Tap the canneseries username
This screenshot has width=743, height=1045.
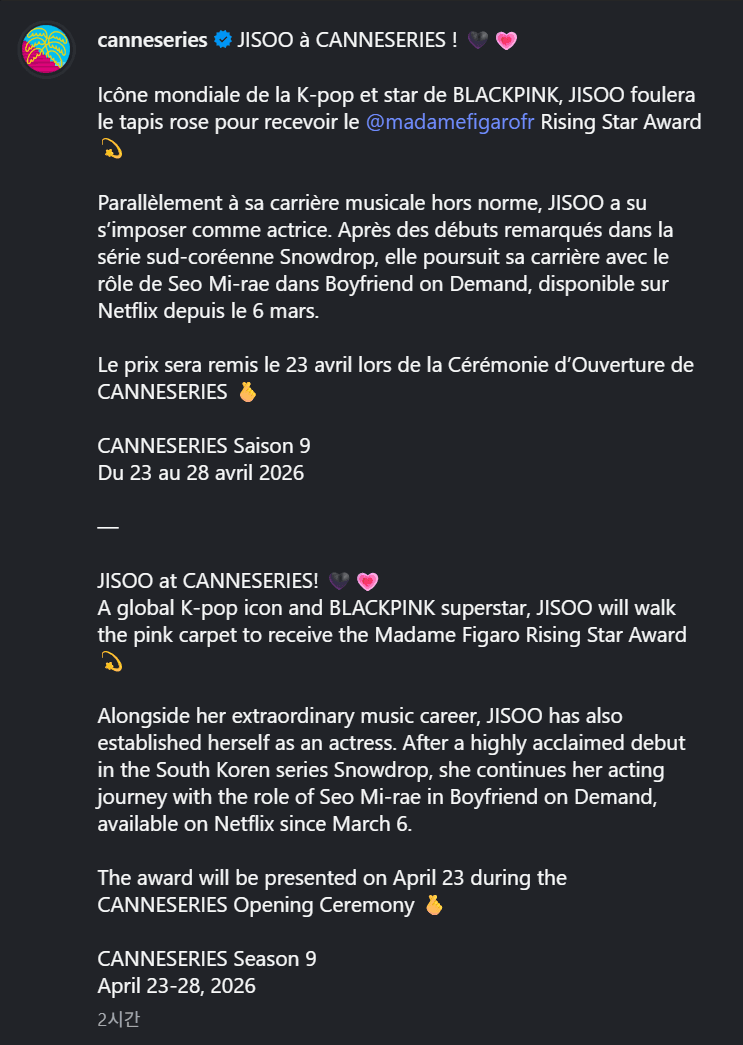click(x=151, y=40)
